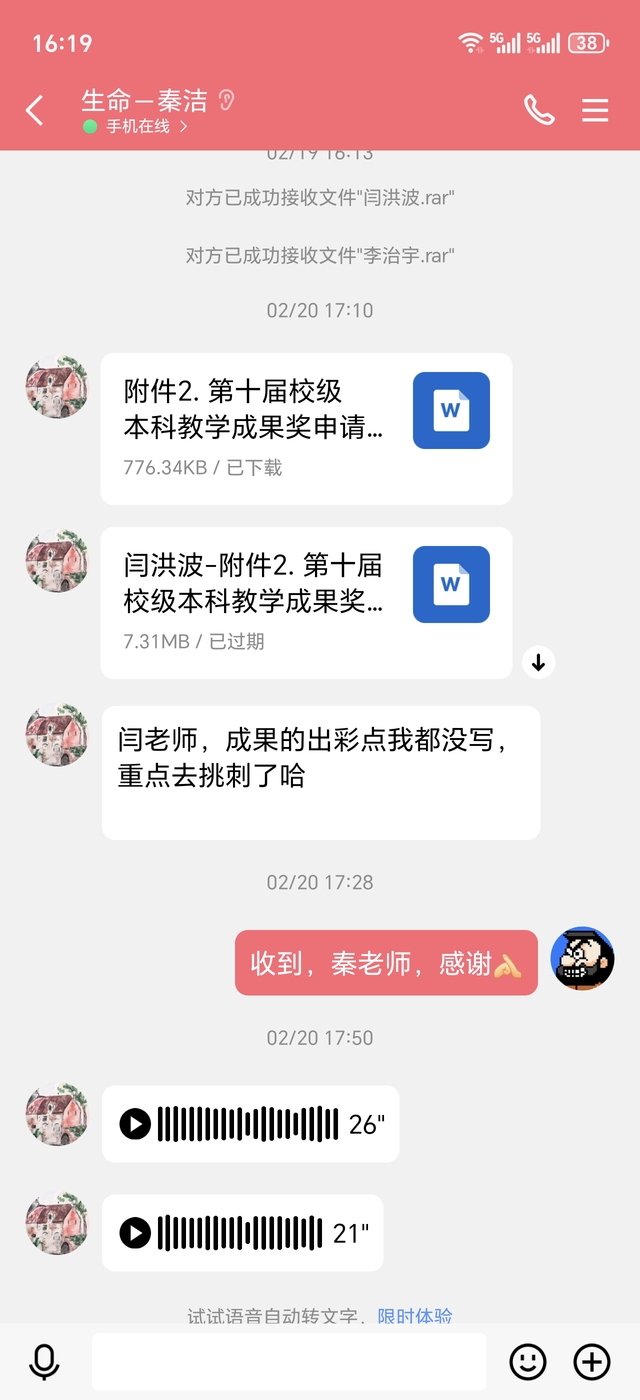640x1400 pixels.
Task: Open the 闫洪波-附件2 file card
Action: pyautogui.click(x=306, y=602)
